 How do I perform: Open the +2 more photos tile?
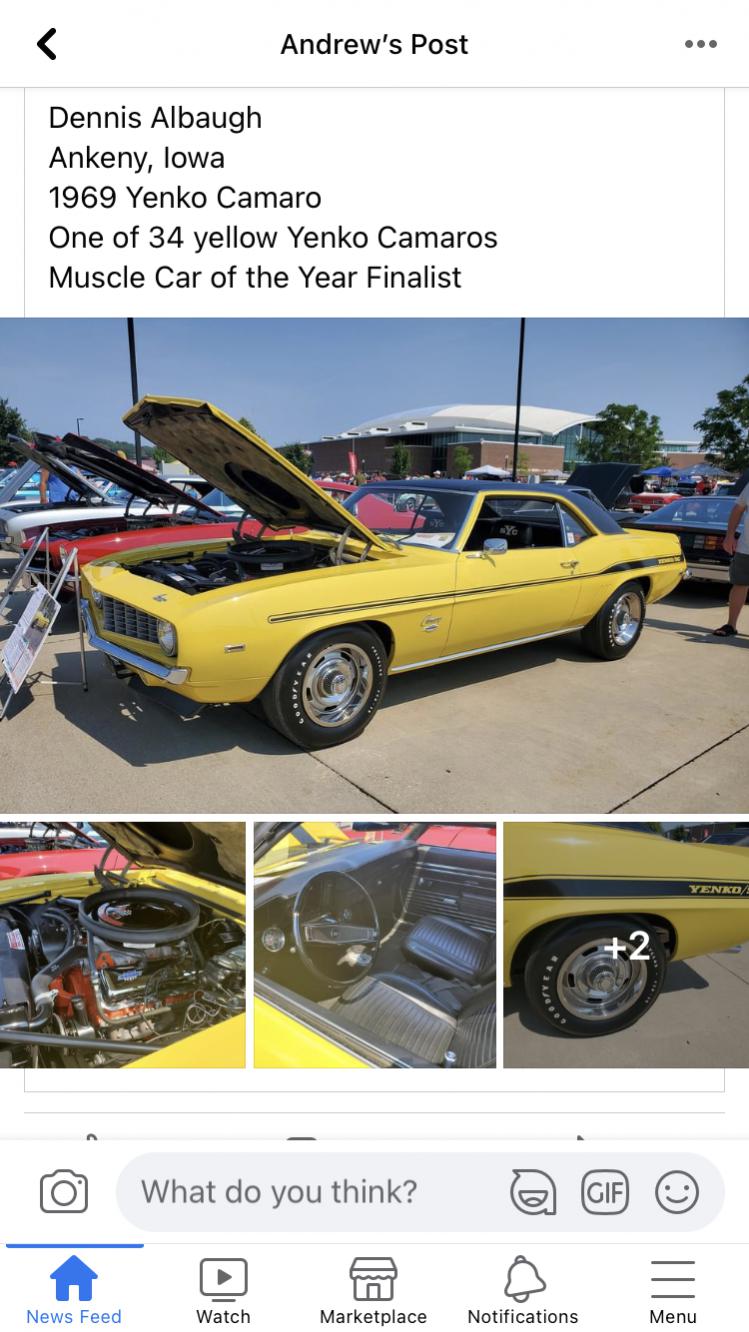point(626,945)
